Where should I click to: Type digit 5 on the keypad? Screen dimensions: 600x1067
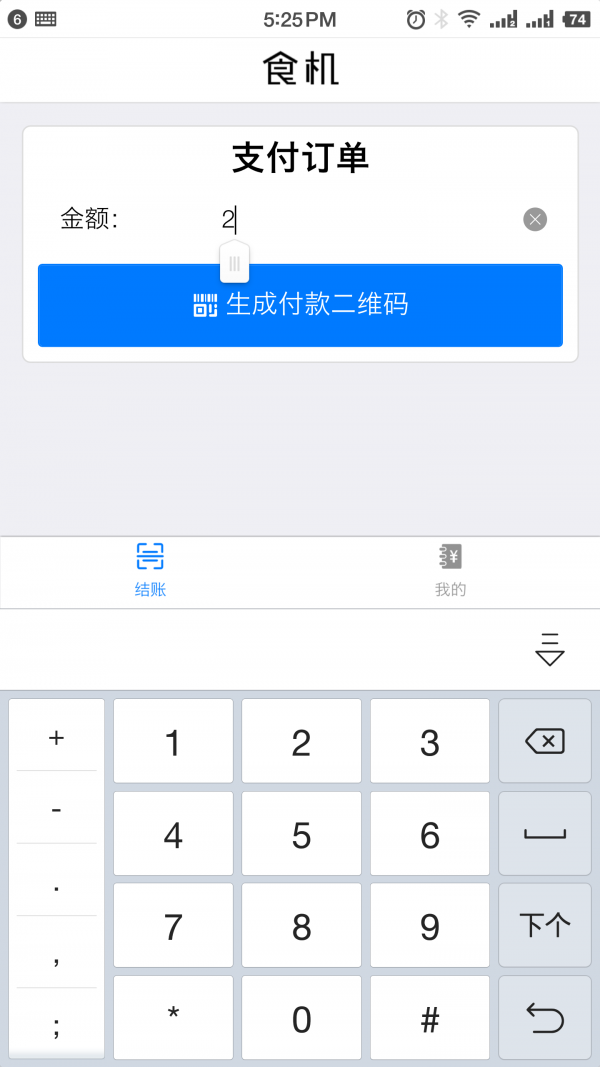301,835
